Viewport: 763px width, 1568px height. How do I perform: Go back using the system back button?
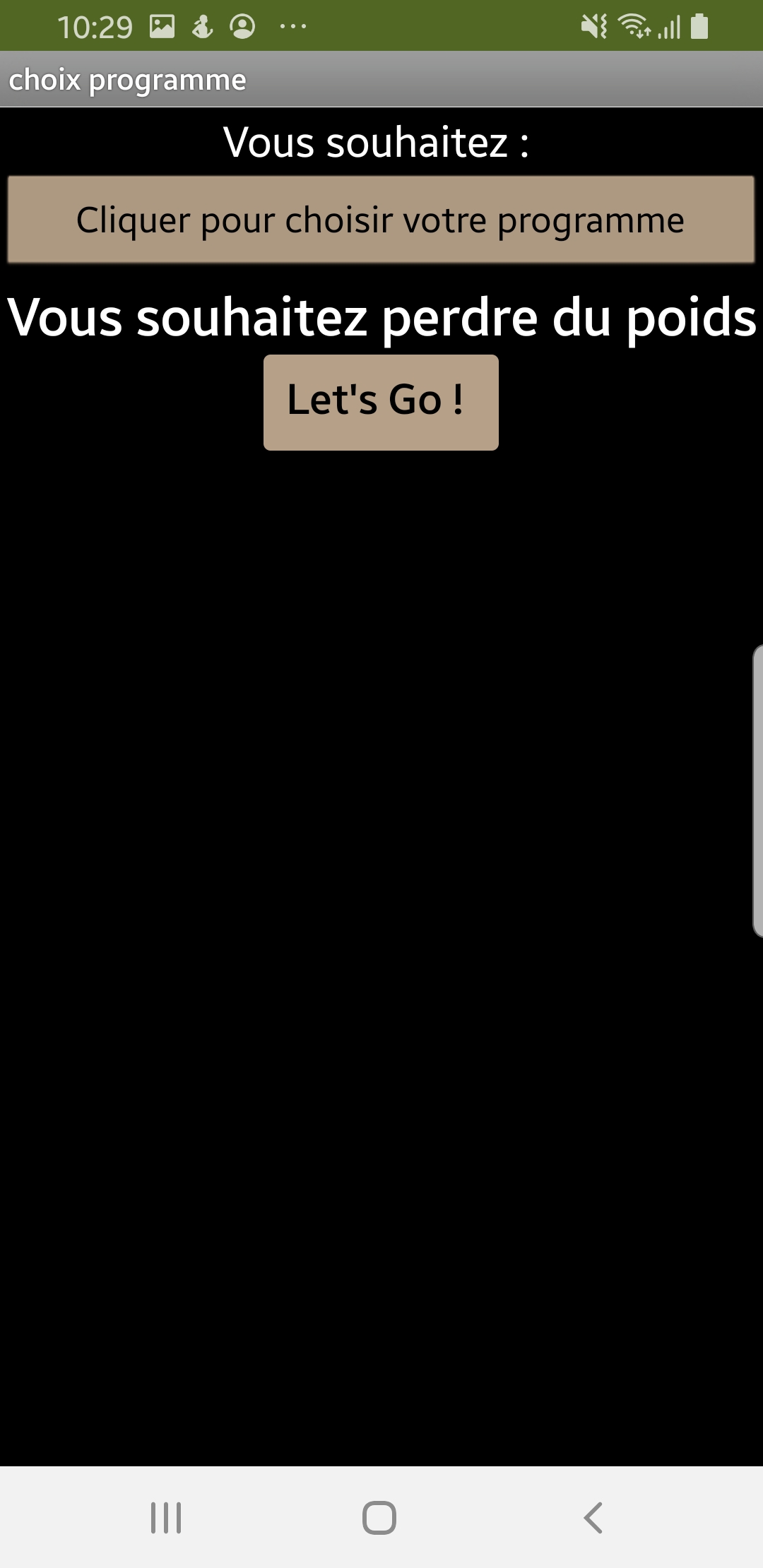point(593,1517)
